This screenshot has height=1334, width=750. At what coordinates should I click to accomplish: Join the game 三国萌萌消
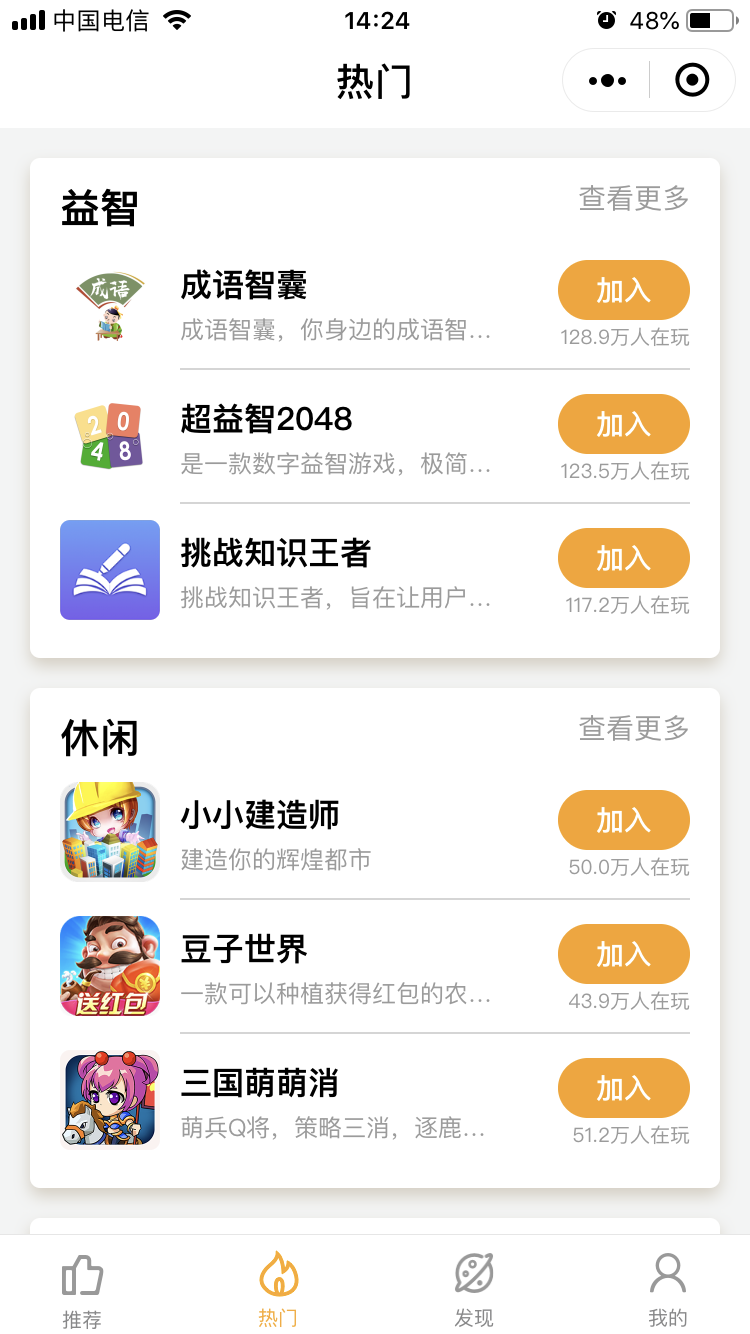(x=623, y=1088)
